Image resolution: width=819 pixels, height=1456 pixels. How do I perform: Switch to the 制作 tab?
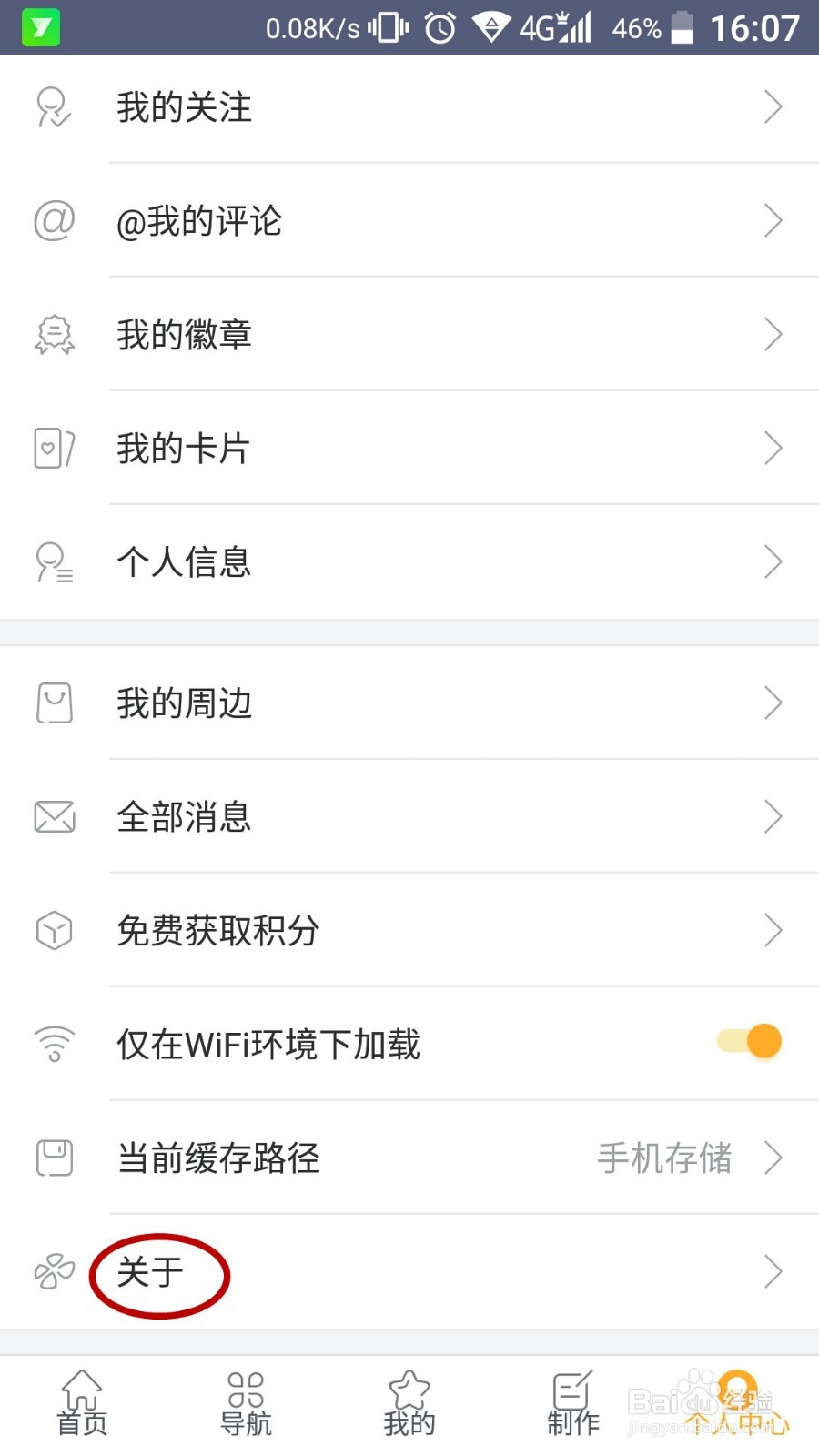pos(573,1404)
